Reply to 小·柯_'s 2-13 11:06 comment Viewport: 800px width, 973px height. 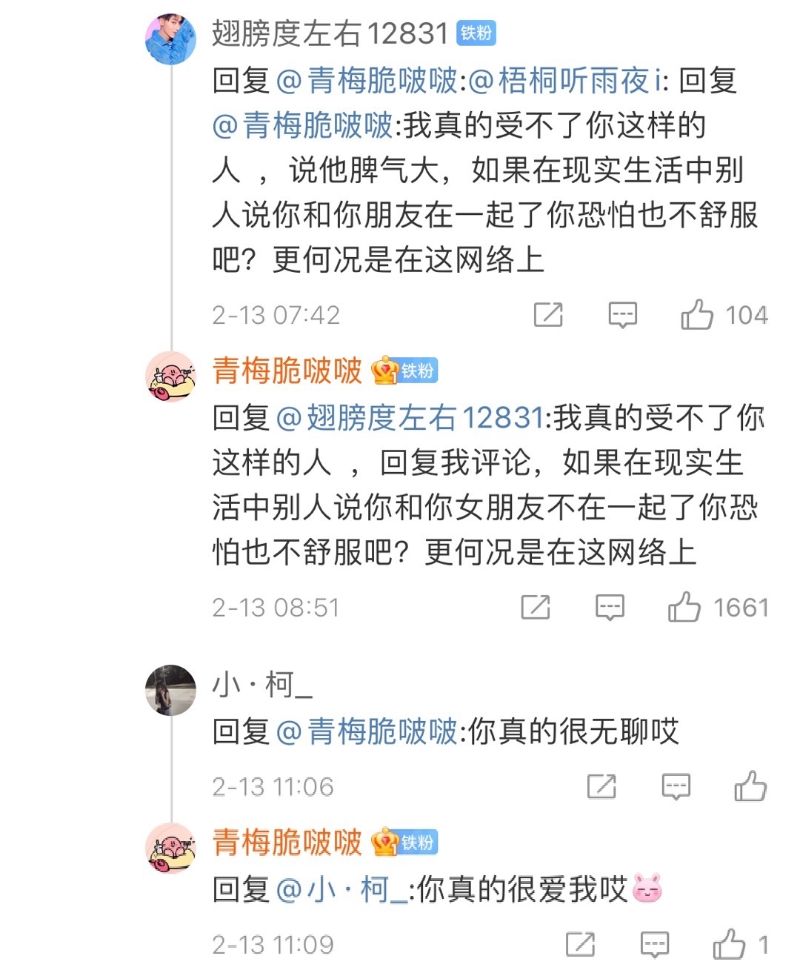click(x=676, y=786)
